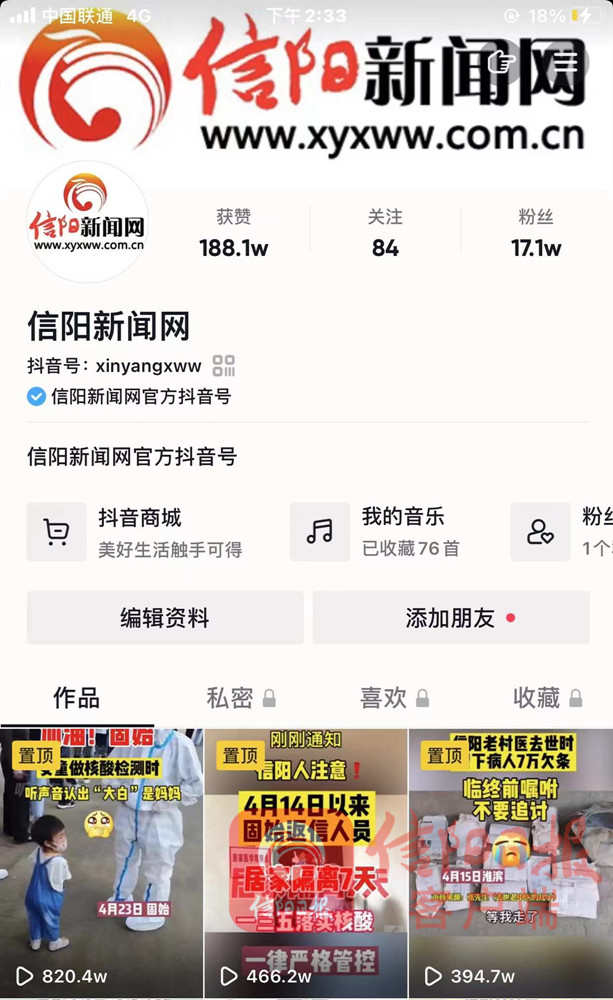Viewport: 613px width, 1000px height.
Task: Open the 粉丝 followers list
Action: click(x=536, y=233)
